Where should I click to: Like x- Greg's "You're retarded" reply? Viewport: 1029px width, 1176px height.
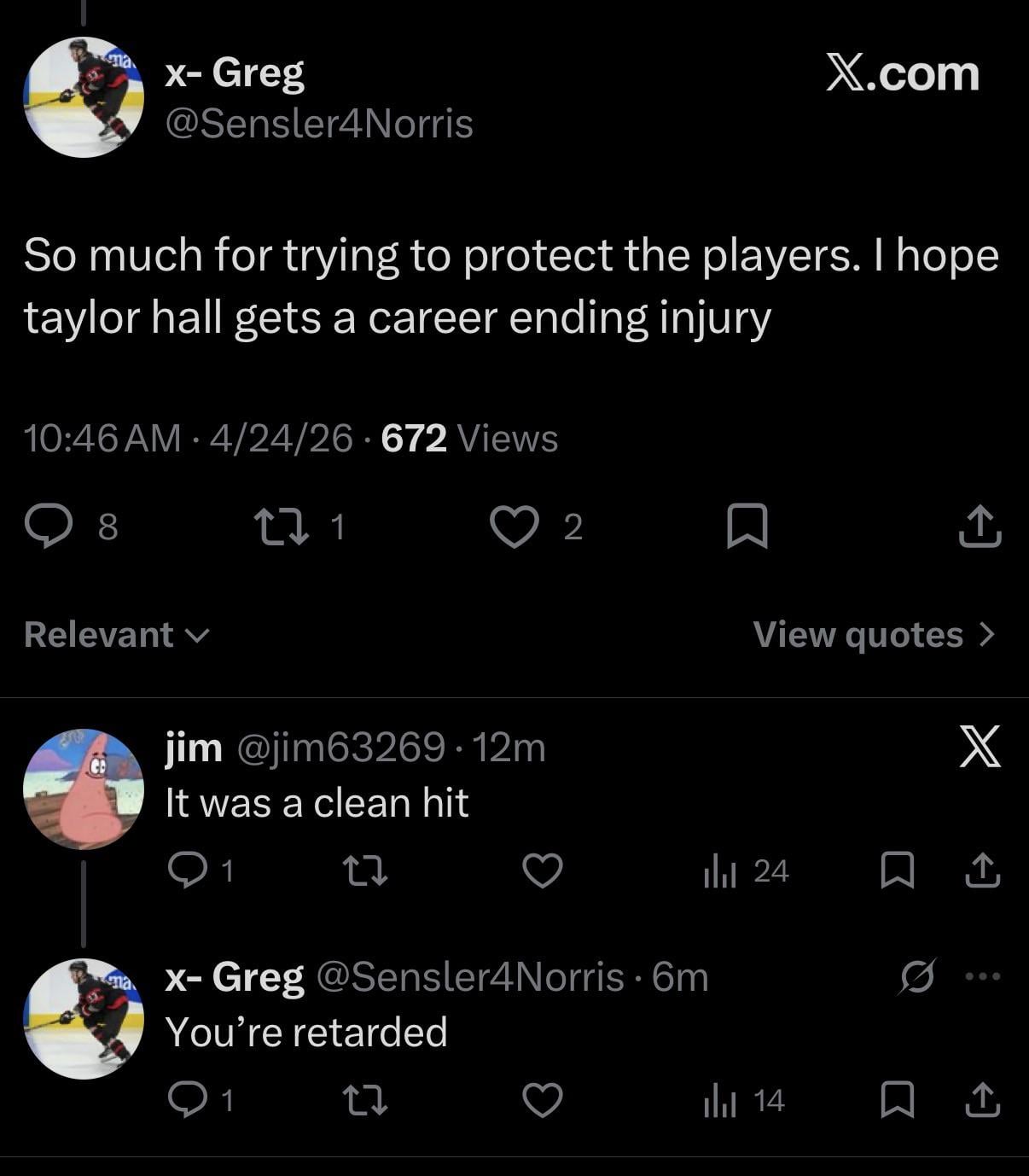pyautogui.click(x=542, y=1100)
